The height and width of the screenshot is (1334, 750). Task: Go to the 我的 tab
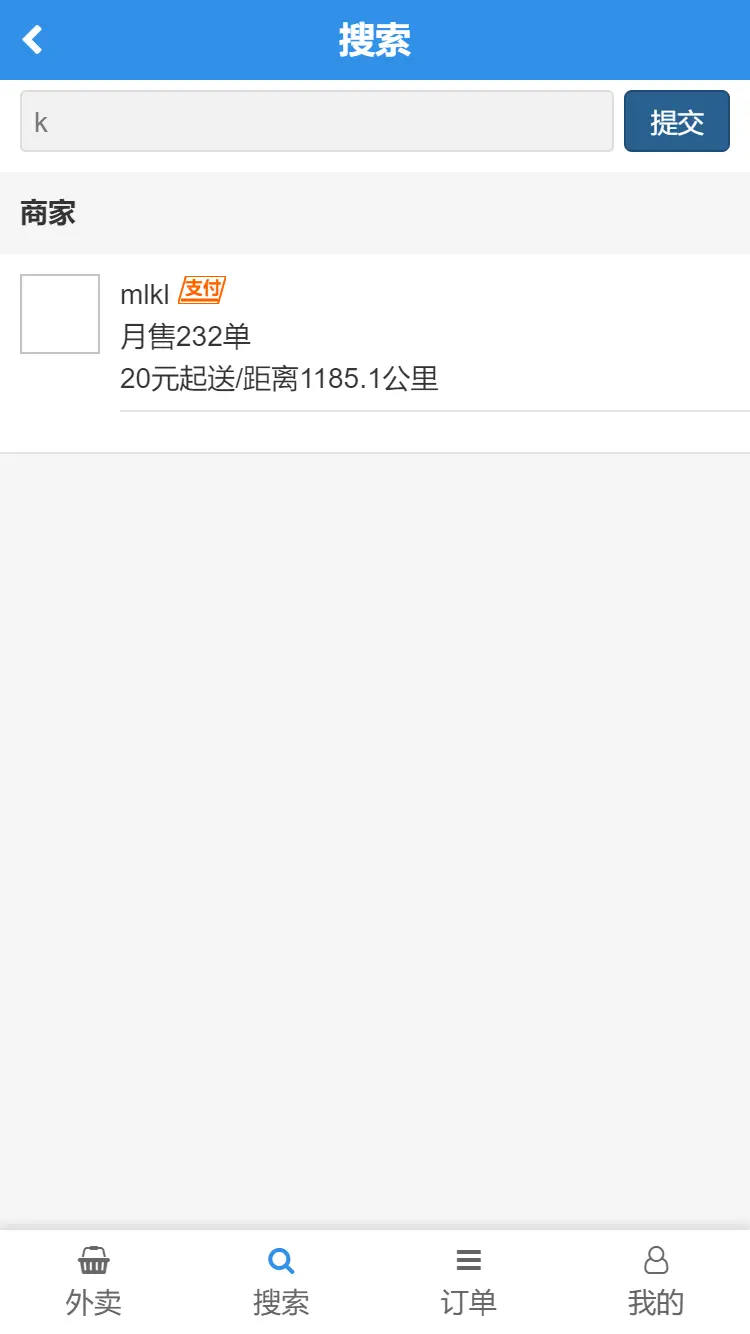[656, 1282]
